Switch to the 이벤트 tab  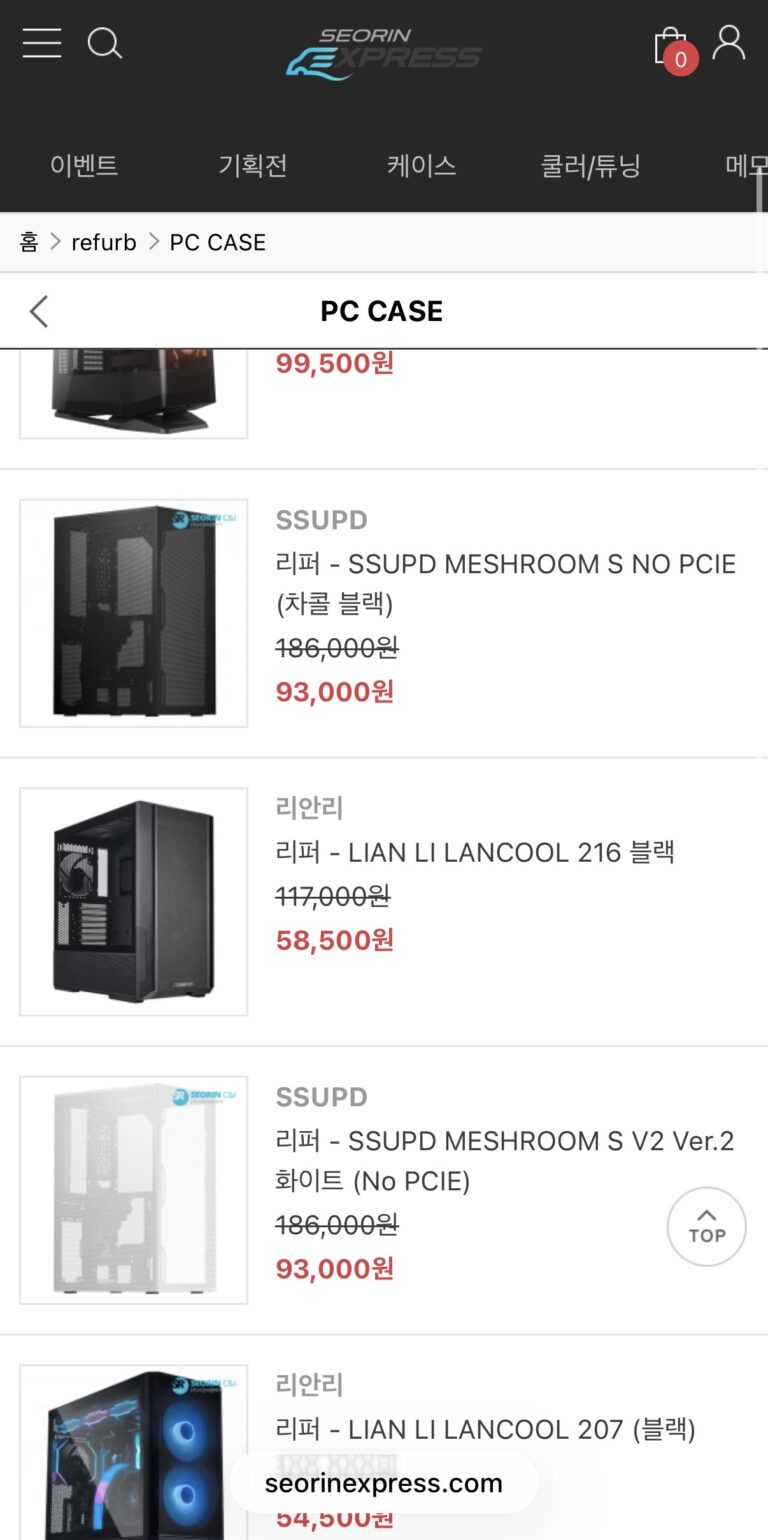coord(84,165)
